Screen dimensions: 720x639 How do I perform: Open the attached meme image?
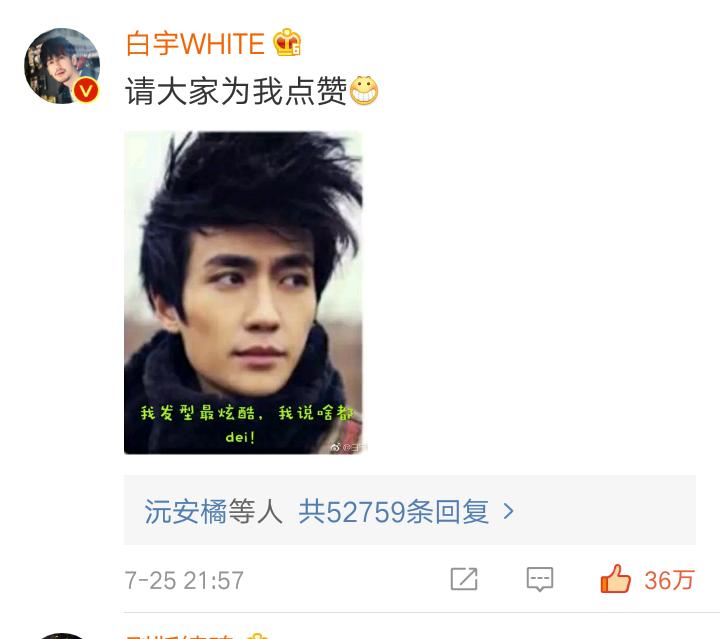[243, 292]
